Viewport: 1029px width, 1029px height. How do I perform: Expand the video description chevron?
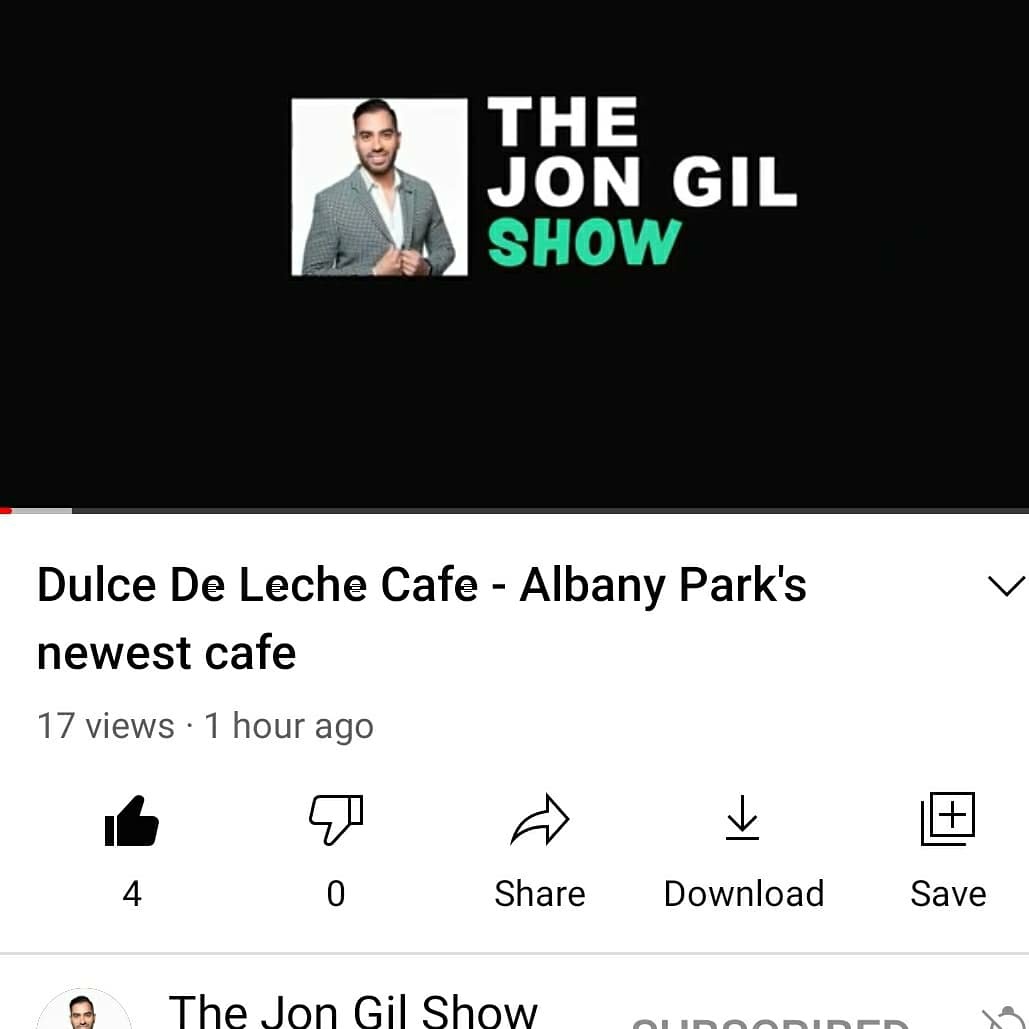1005,586
